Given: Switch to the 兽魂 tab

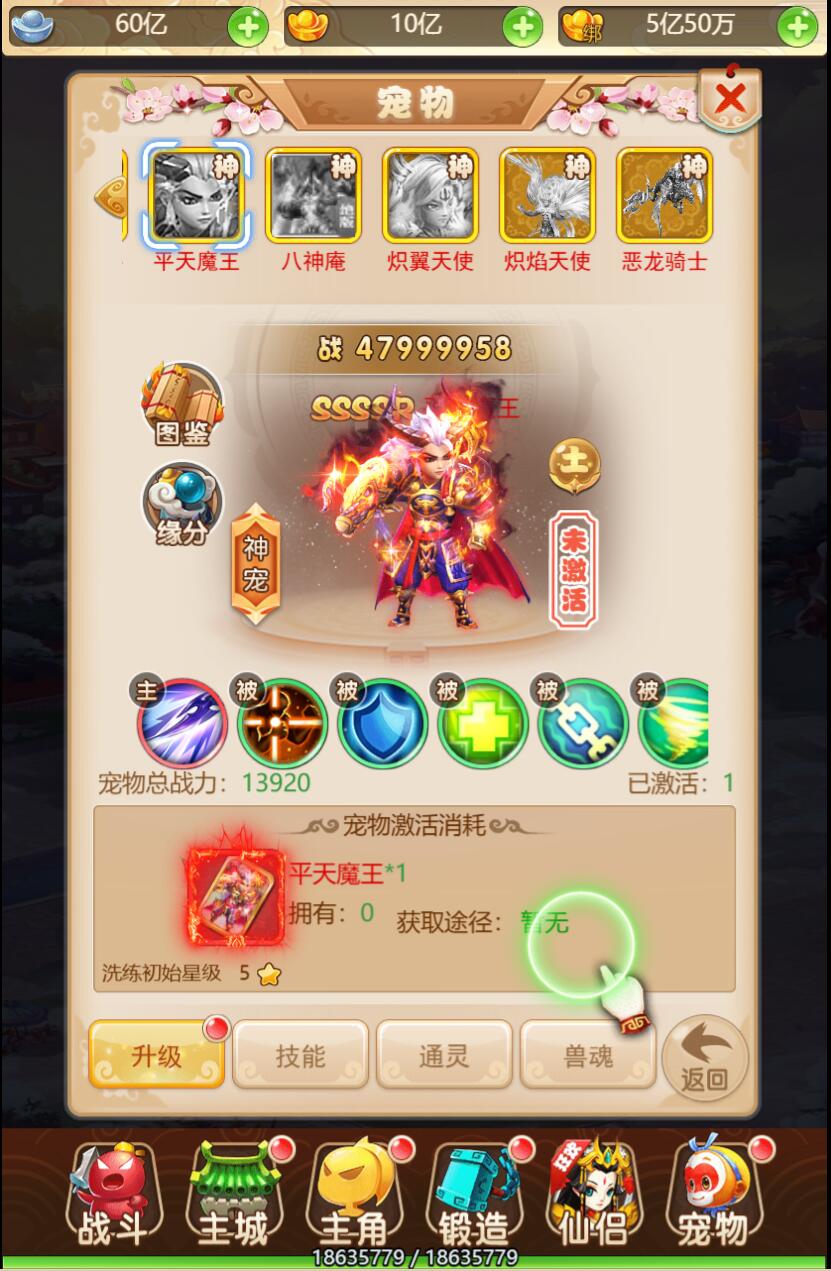Looking at the screenshot, I should click(x=588, y=1054).
